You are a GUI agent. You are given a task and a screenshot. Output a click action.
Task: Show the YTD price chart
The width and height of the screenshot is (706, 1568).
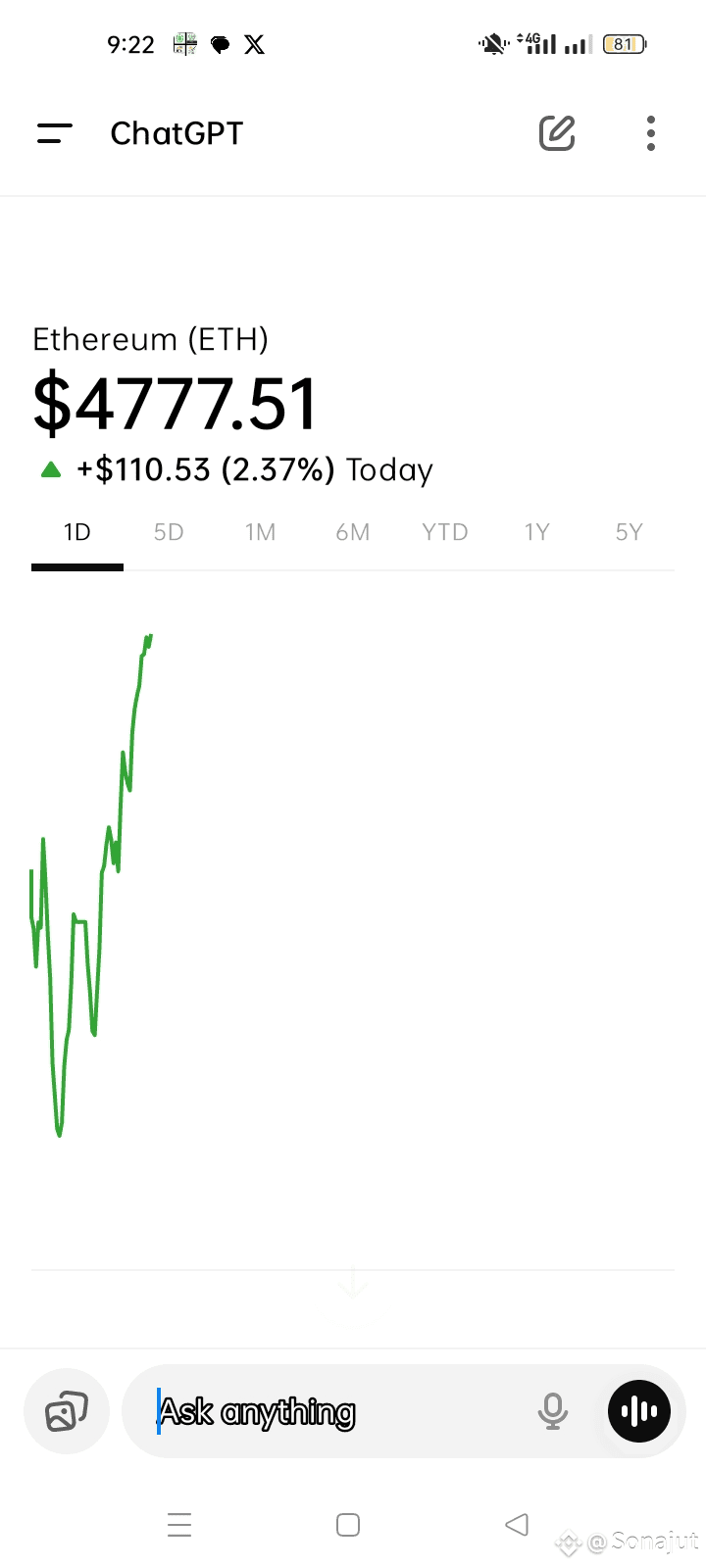445,532
